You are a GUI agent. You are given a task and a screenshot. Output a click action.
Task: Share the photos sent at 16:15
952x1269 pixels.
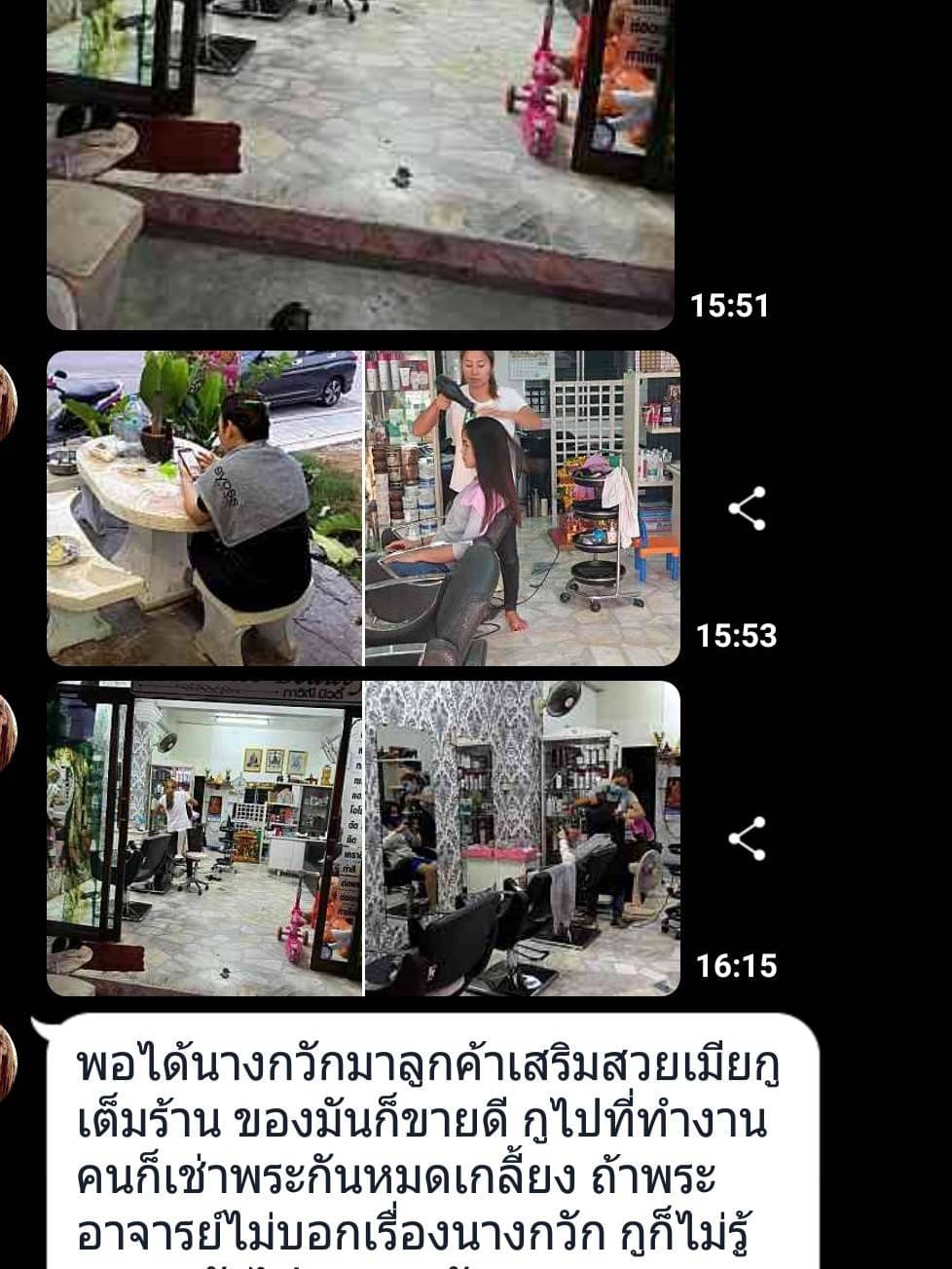pos(747,839)
